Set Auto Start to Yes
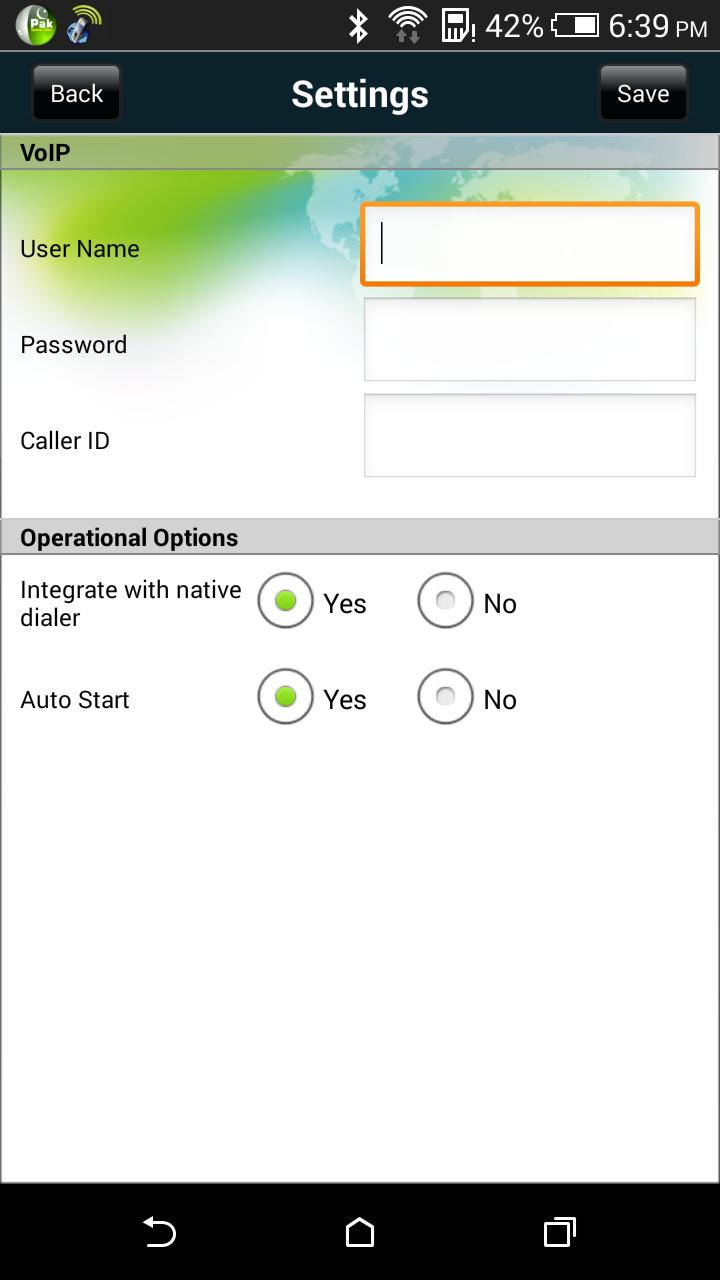The width and height of the screenshot is (720, 1280). (x=286, y=697)
